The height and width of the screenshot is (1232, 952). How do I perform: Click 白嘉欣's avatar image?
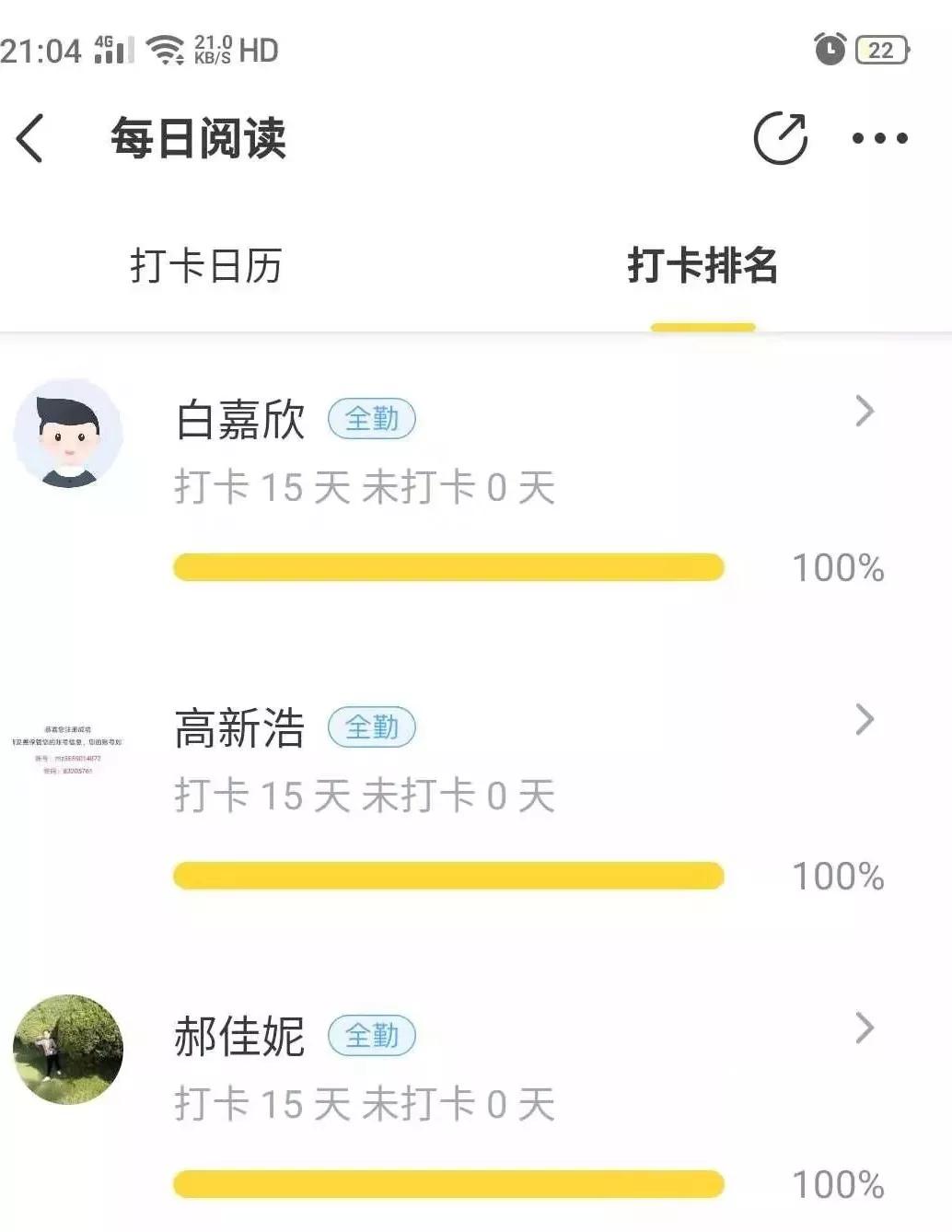click(67, 435)
